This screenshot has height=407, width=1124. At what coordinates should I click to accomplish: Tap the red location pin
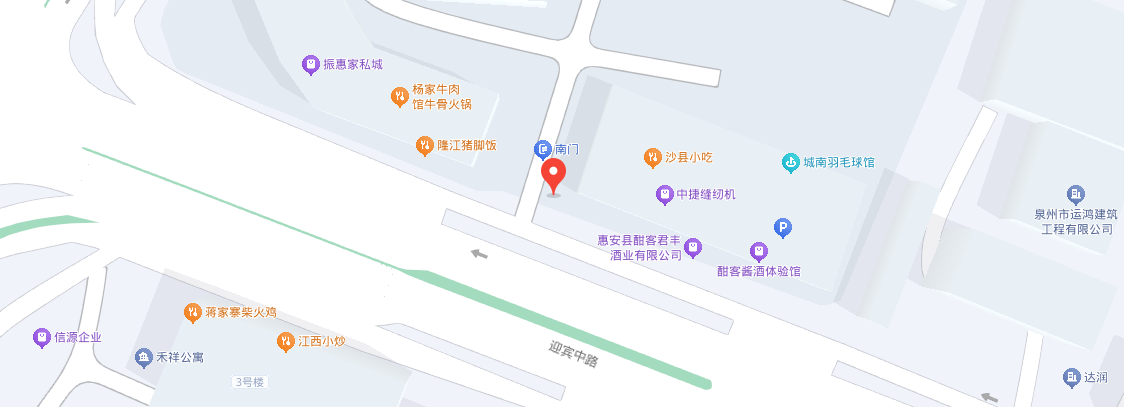[x=554, y=176]
